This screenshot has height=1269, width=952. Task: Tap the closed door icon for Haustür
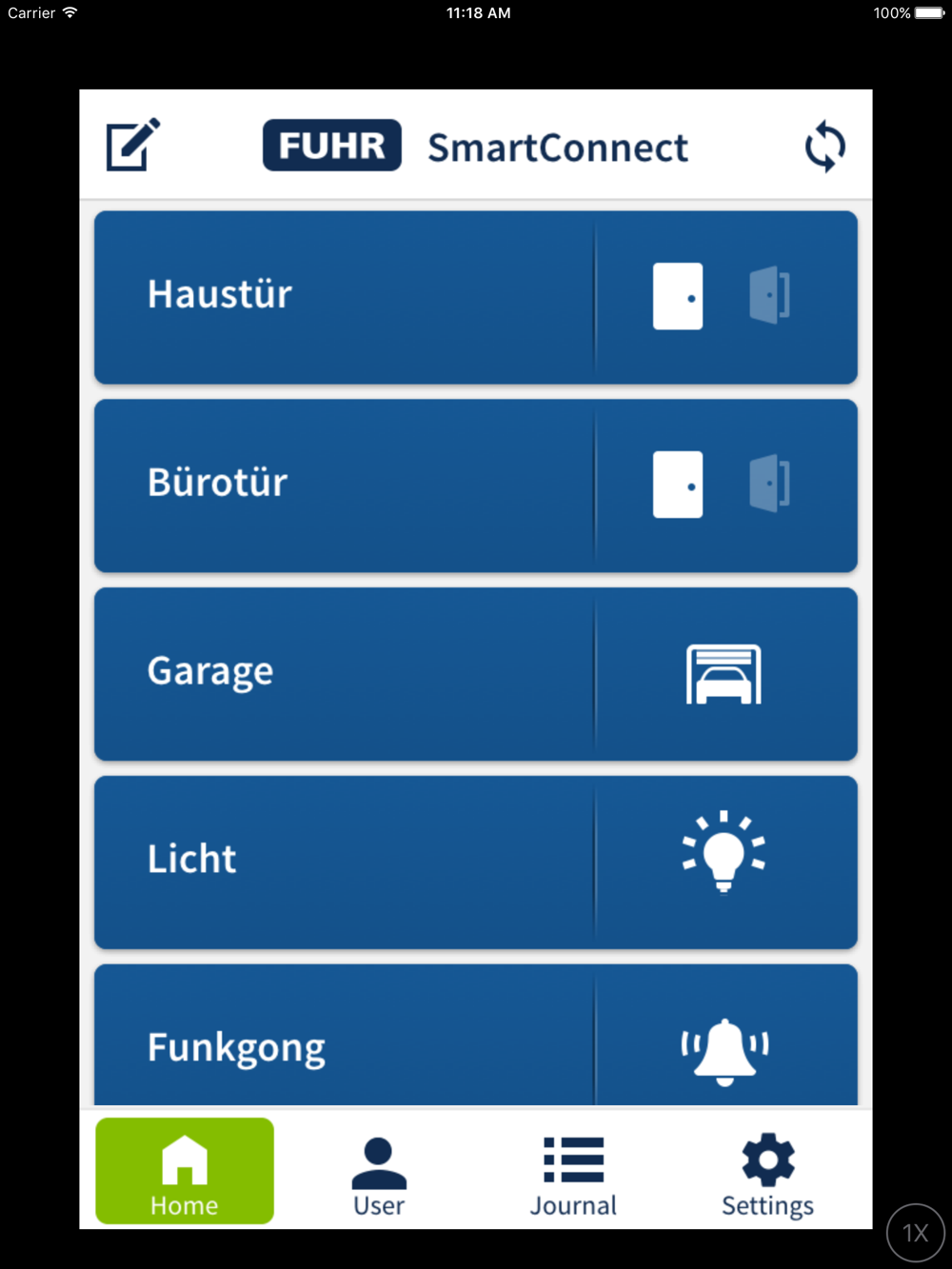[x=678, y=296]
